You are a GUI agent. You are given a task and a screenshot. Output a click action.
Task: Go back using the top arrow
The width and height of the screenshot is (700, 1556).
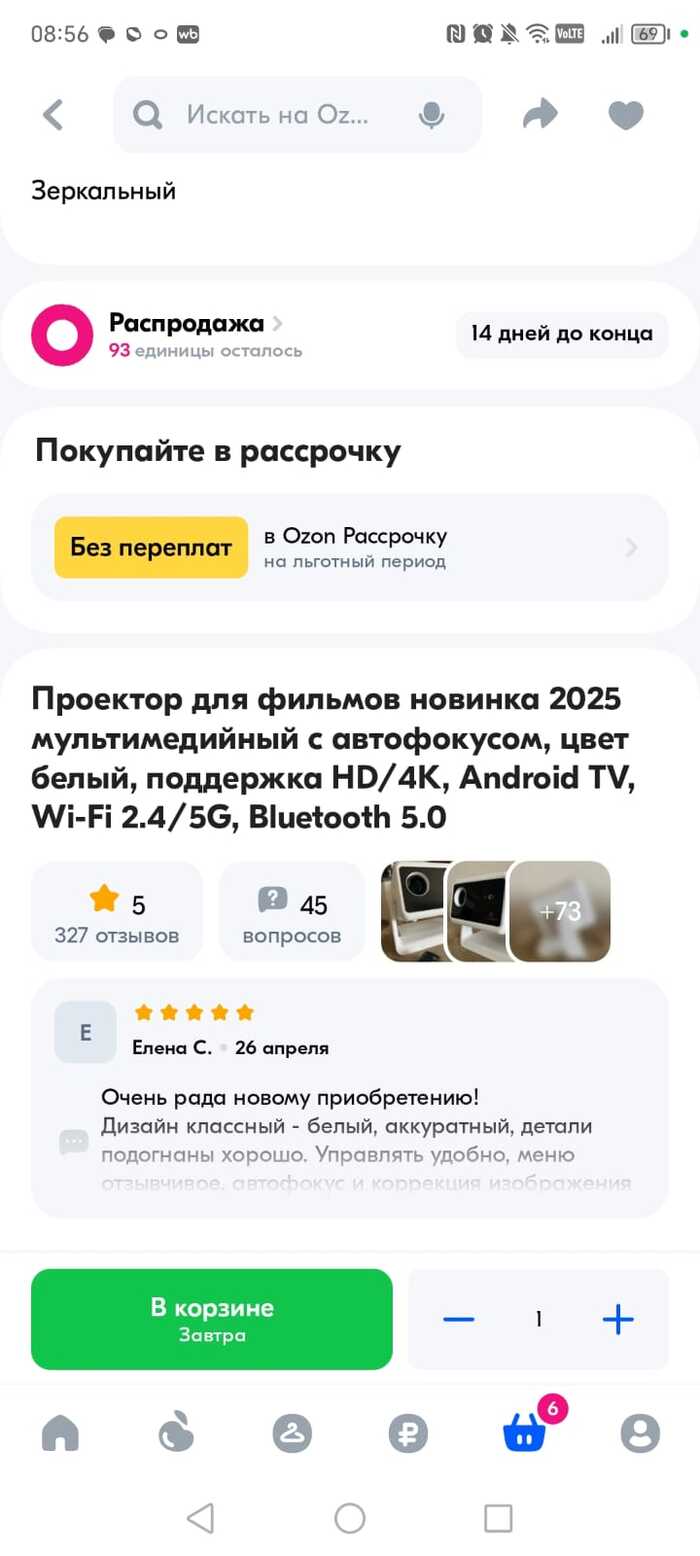coord(53,115)
